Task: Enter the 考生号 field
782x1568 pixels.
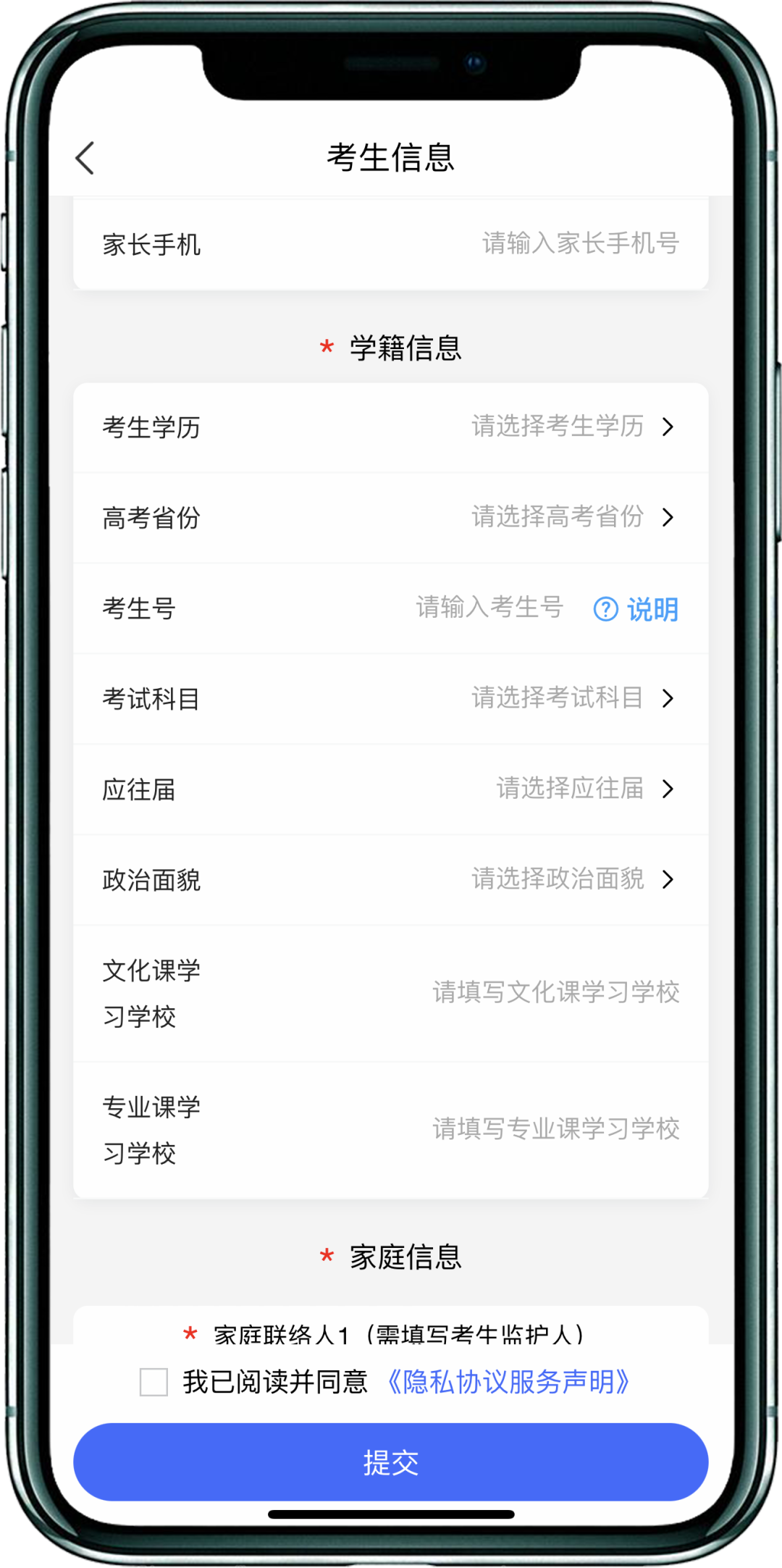Action: 489,608
